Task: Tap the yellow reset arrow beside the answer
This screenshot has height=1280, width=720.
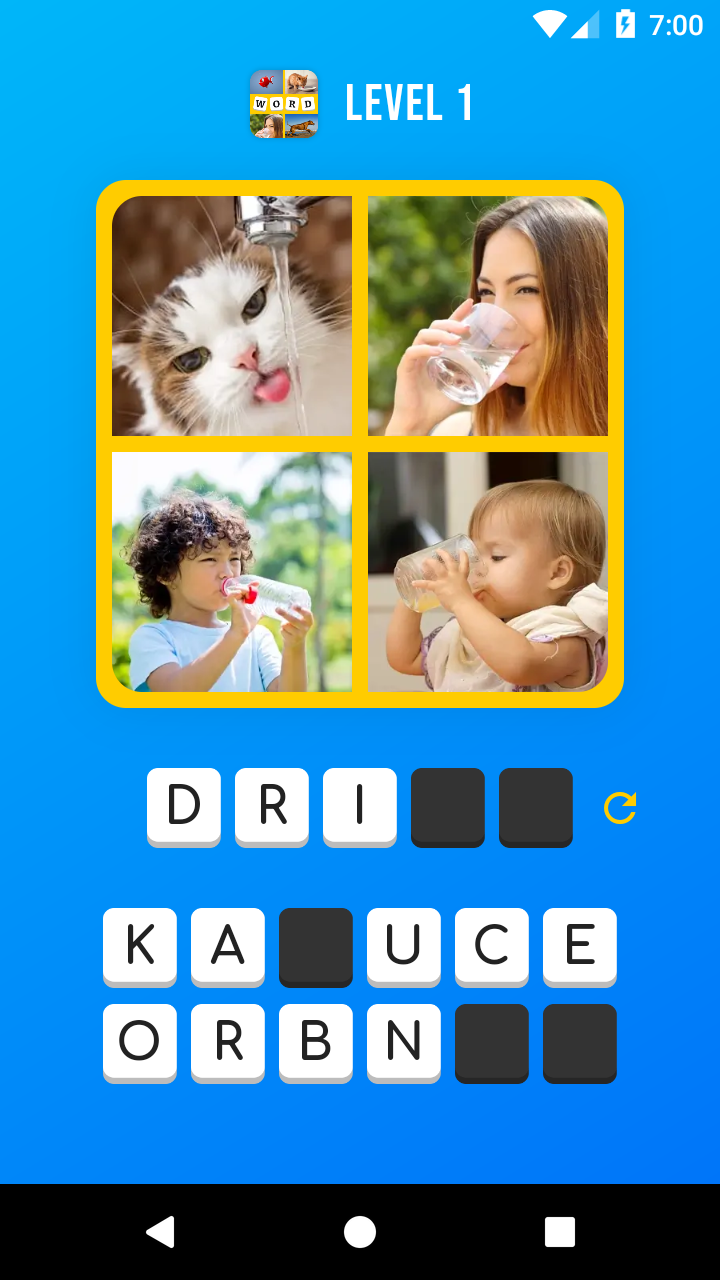Action: pyautogui.click(x=620, y=807)
